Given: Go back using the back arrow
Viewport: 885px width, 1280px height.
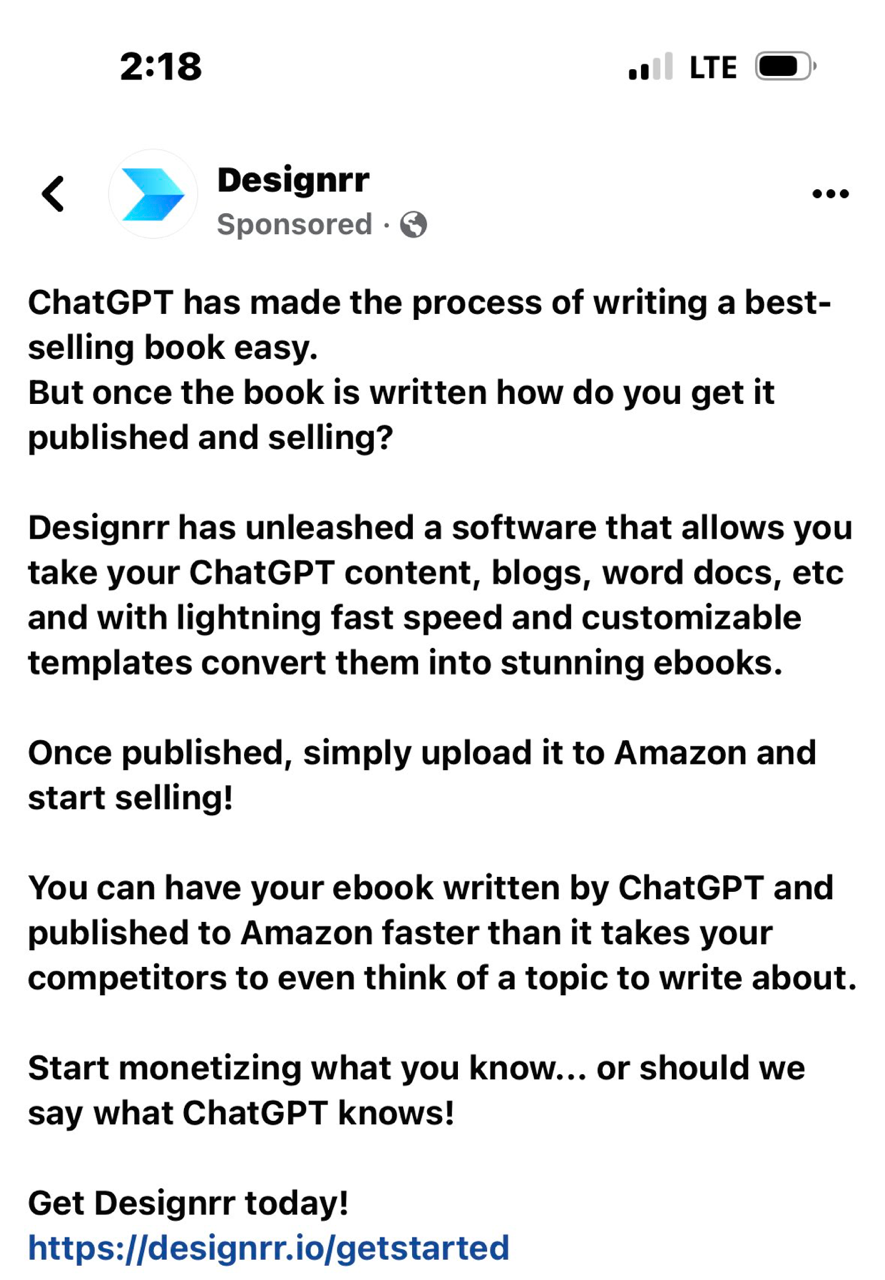Looking at the screenshot, I should point(53,193).
